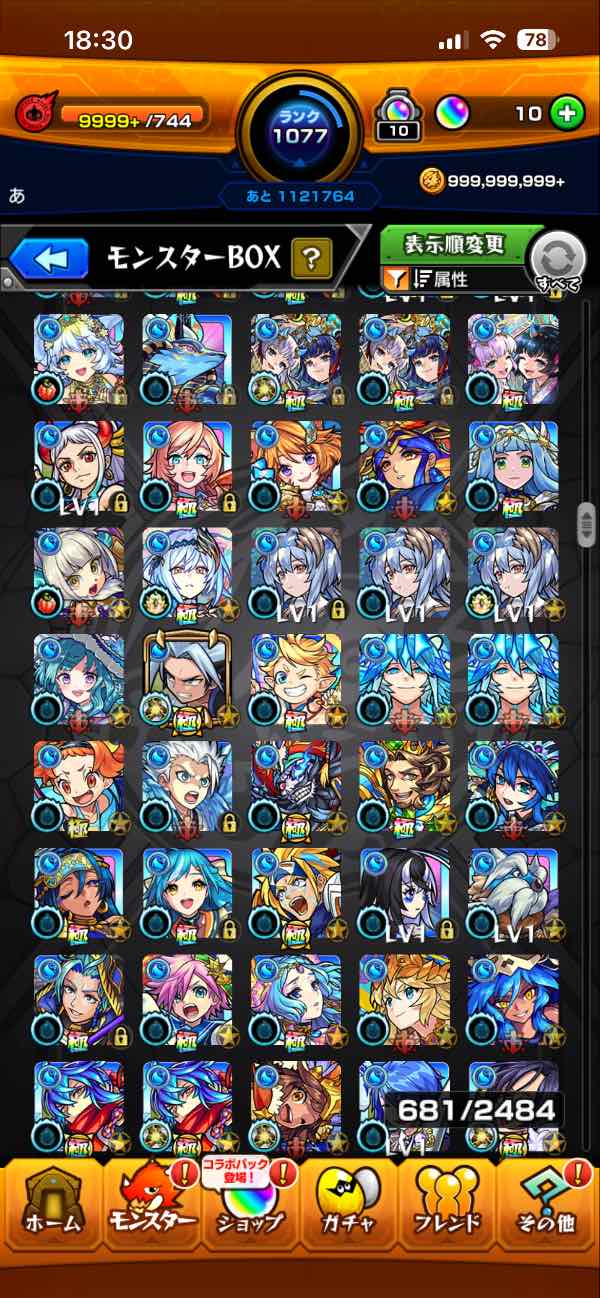This screenshot has height=1298, width=600.
Task: Open the rank 1077 badge
Action: click(x=300, y=130)
